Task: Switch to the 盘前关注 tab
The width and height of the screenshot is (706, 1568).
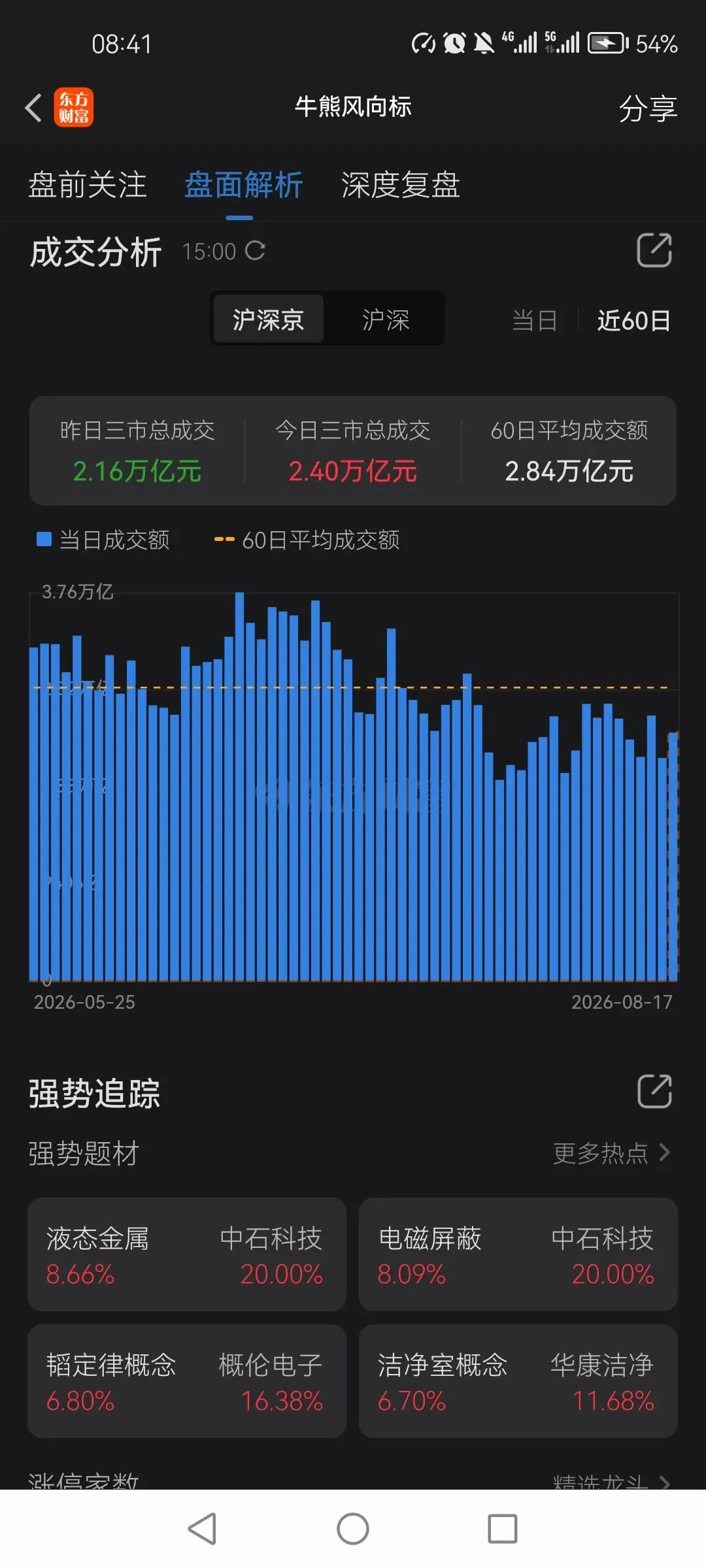Action: 87,185
